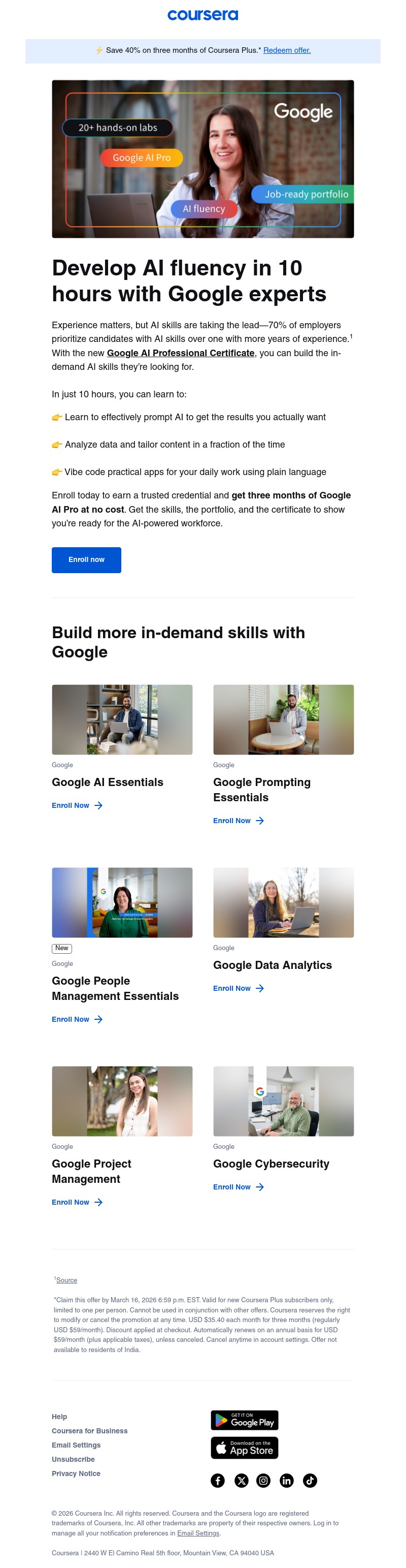Open Email Settings in footer list
Screen dimensions: 406x1568
coord(76,1445)
